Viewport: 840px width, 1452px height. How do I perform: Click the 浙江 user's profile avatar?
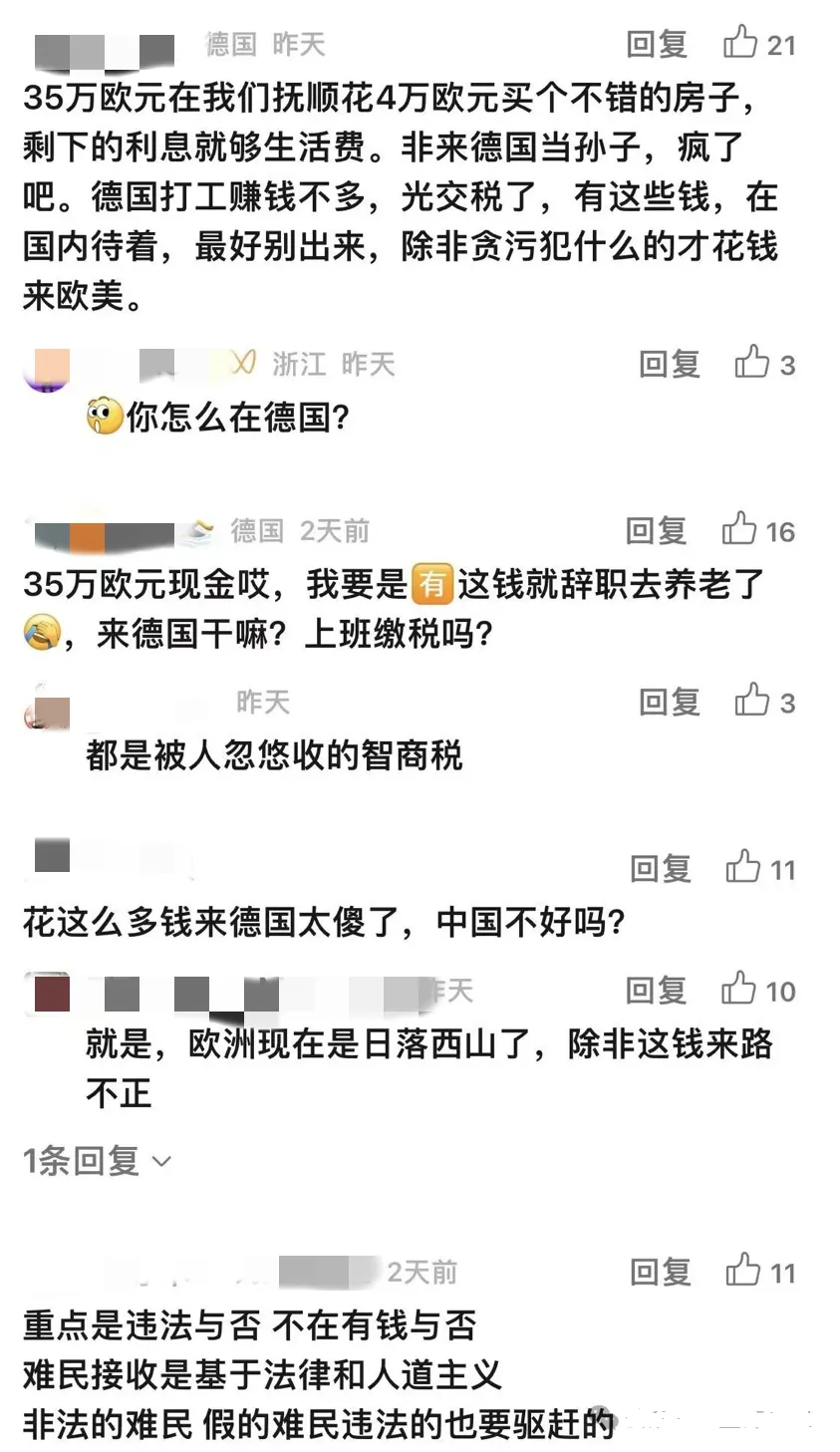44,367
